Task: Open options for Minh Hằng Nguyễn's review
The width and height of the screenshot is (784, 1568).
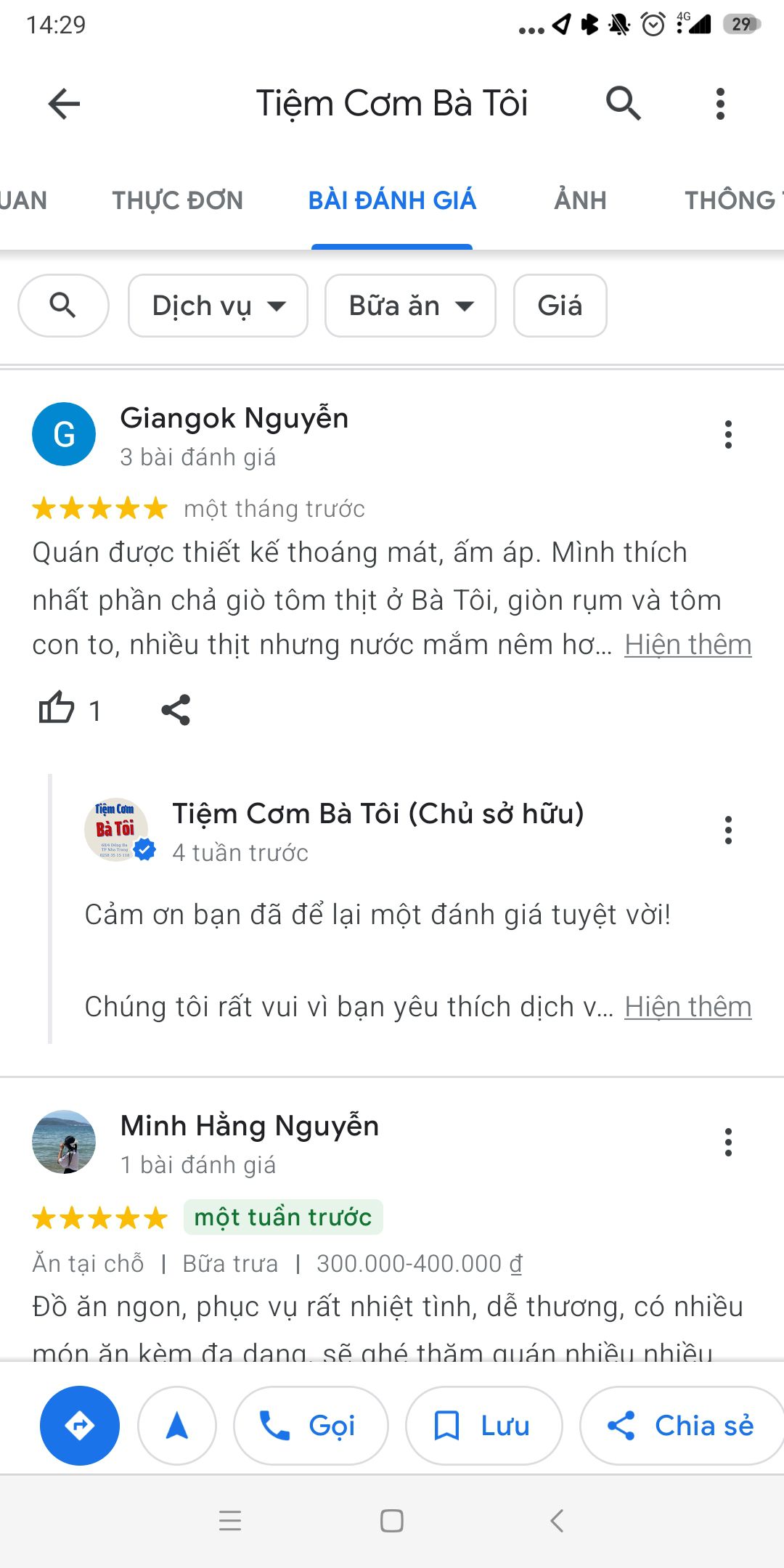Action: (x=728, y=1142)
